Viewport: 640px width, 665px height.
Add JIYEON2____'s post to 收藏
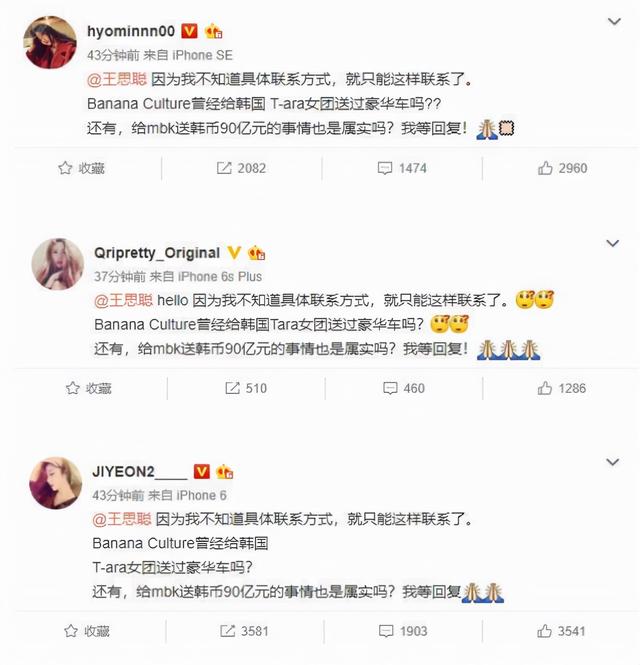click(x=86, y=631)
